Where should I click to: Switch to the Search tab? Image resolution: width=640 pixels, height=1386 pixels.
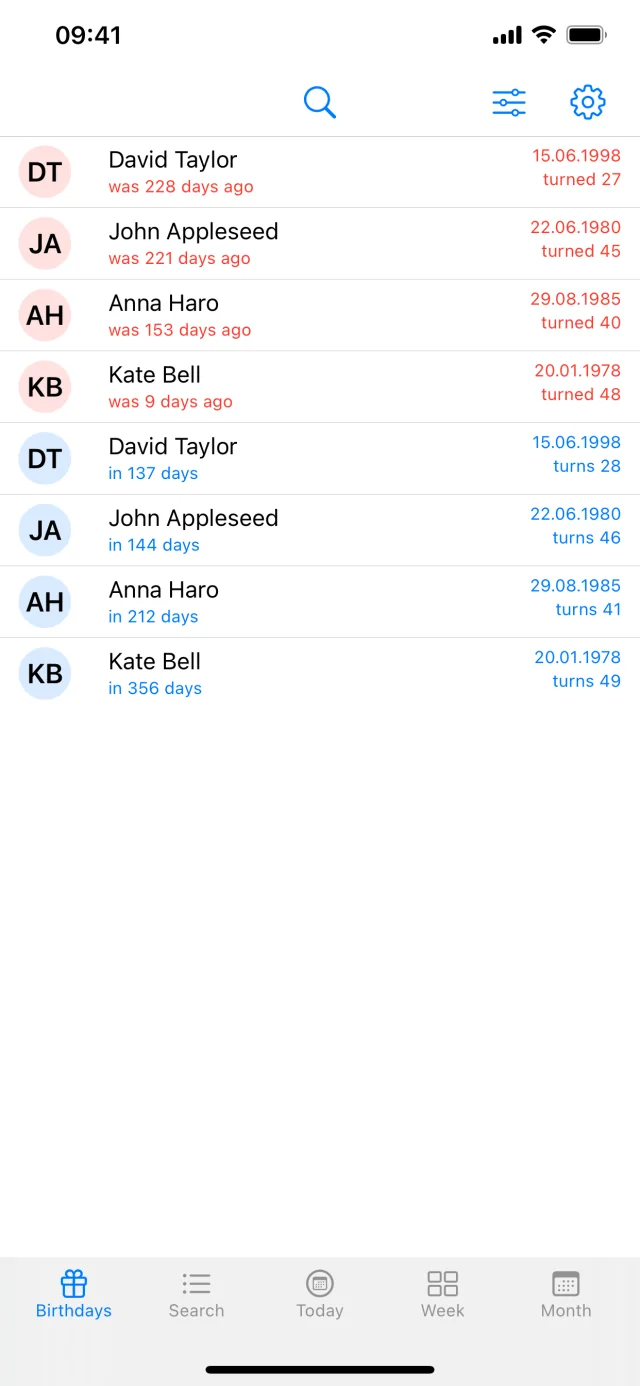[196, 1295]
